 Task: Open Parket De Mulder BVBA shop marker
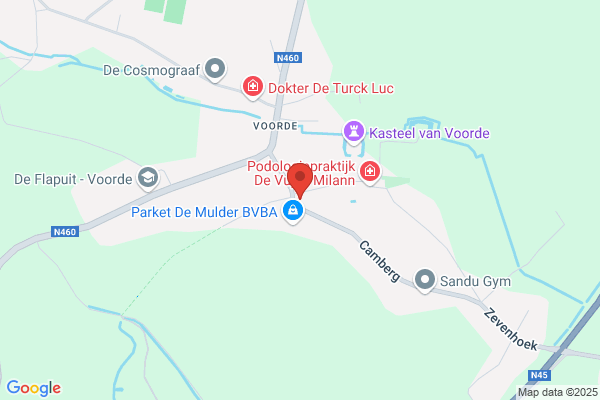pos(293,212)
